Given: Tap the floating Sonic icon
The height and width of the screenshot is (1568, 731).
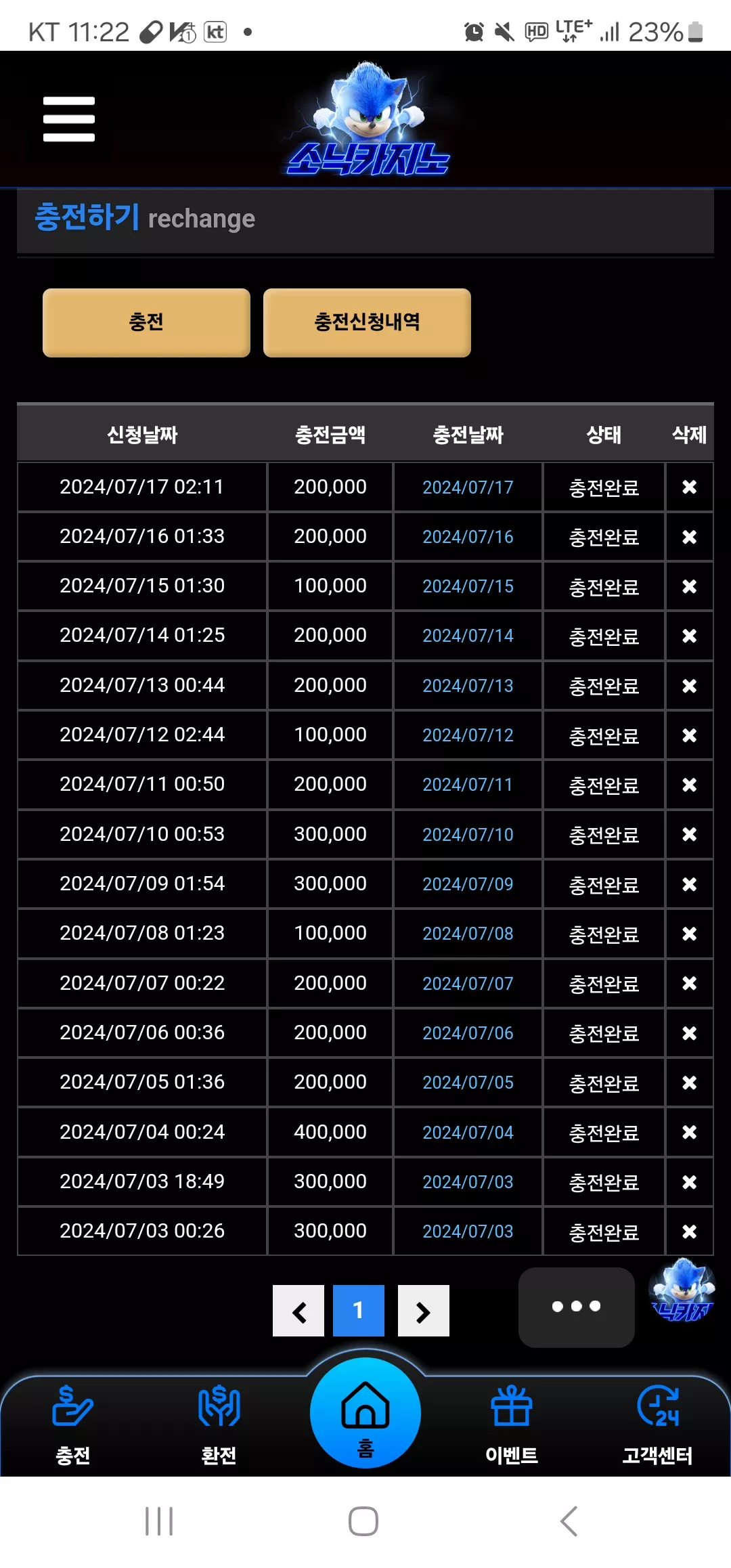Looking at the screenshot, I should pos(682,1290).
